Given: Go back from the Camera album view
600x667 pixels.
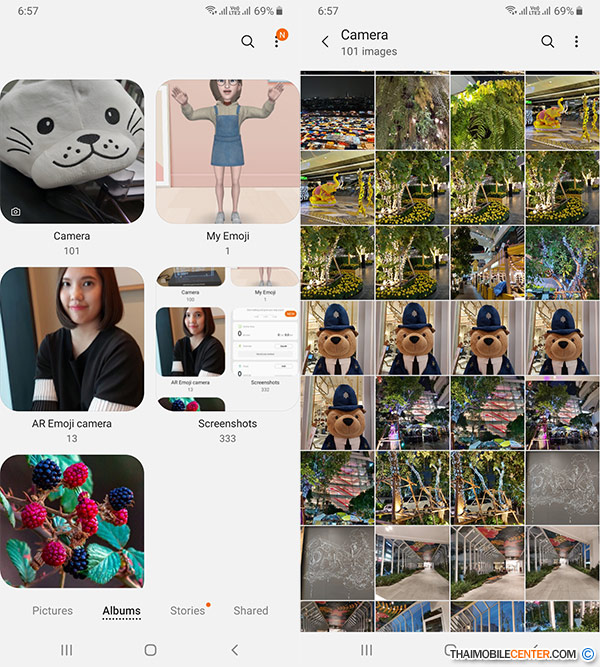Looking at the screenshot, I should [x=325, y=42].
